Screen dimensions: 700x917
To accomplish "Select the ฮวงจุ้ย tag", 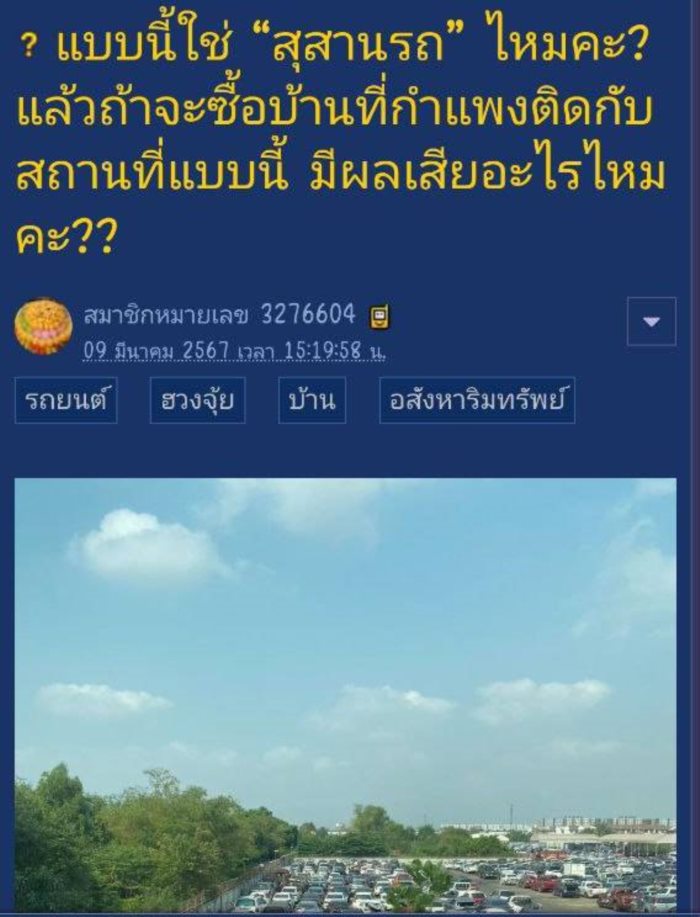I will point(198,401).
